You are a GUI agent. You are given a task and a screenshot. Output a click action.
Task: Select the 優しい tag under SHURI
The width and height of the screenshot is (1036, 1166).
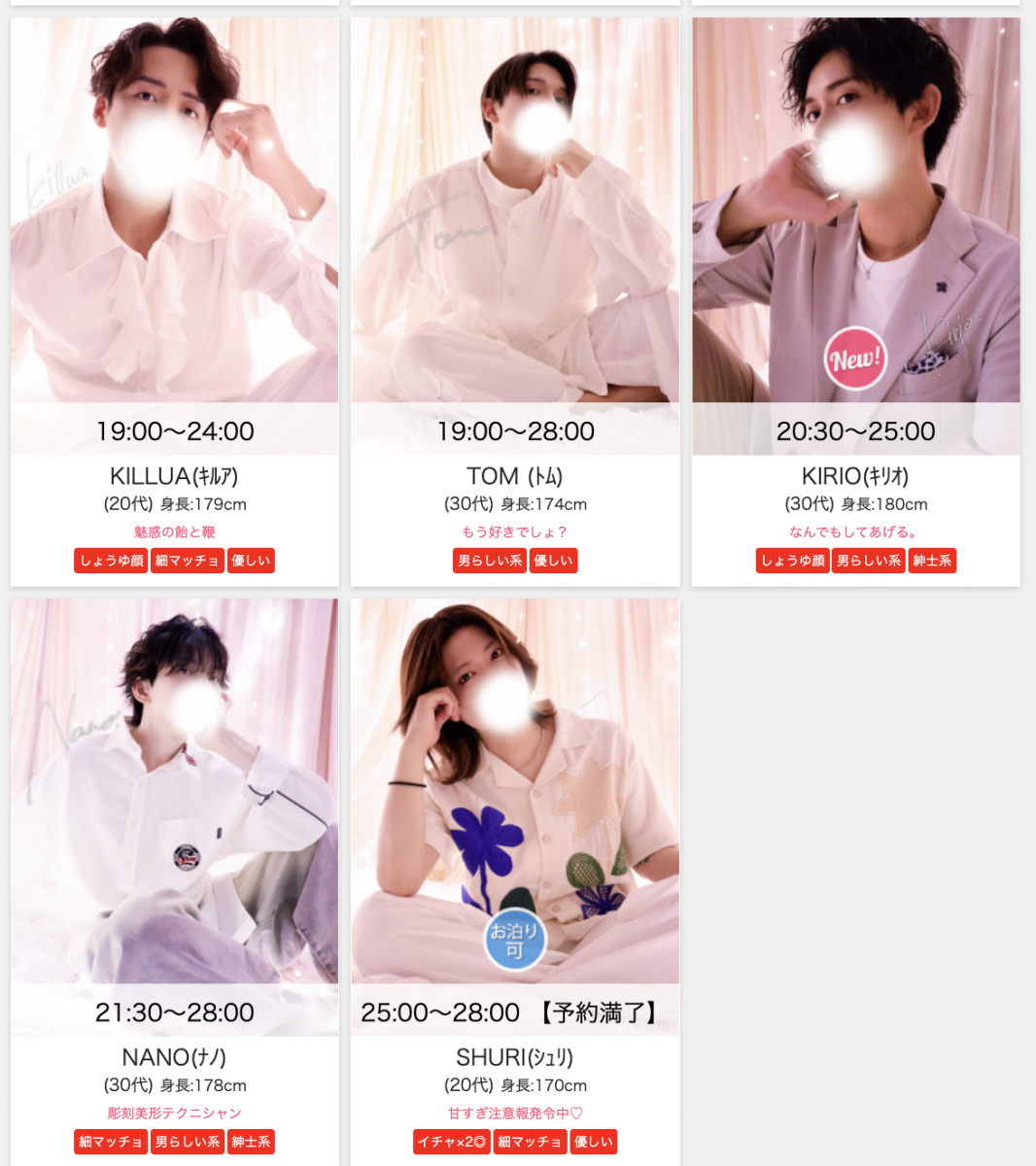pyautogui.click(x=594, y=1142)
